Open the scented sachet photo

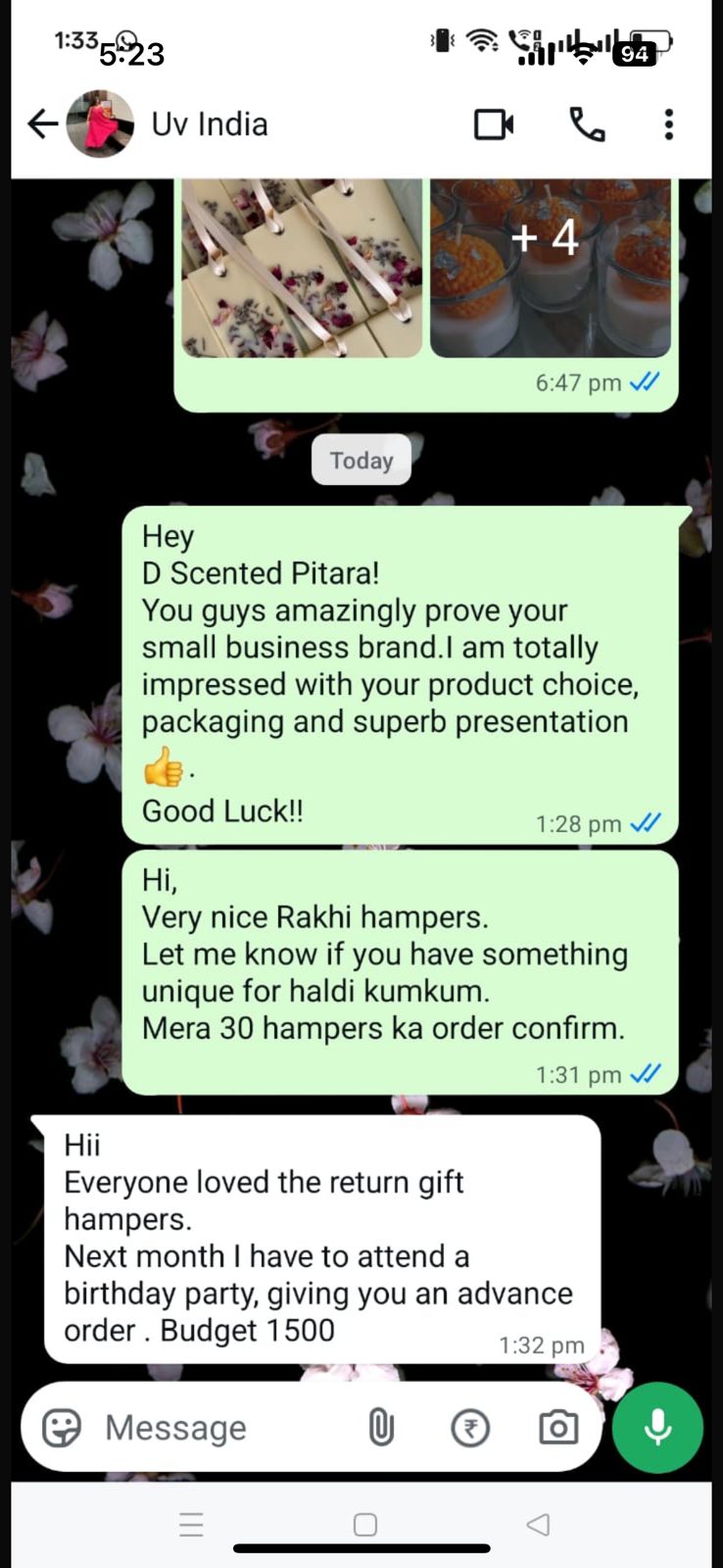point(303,268)
